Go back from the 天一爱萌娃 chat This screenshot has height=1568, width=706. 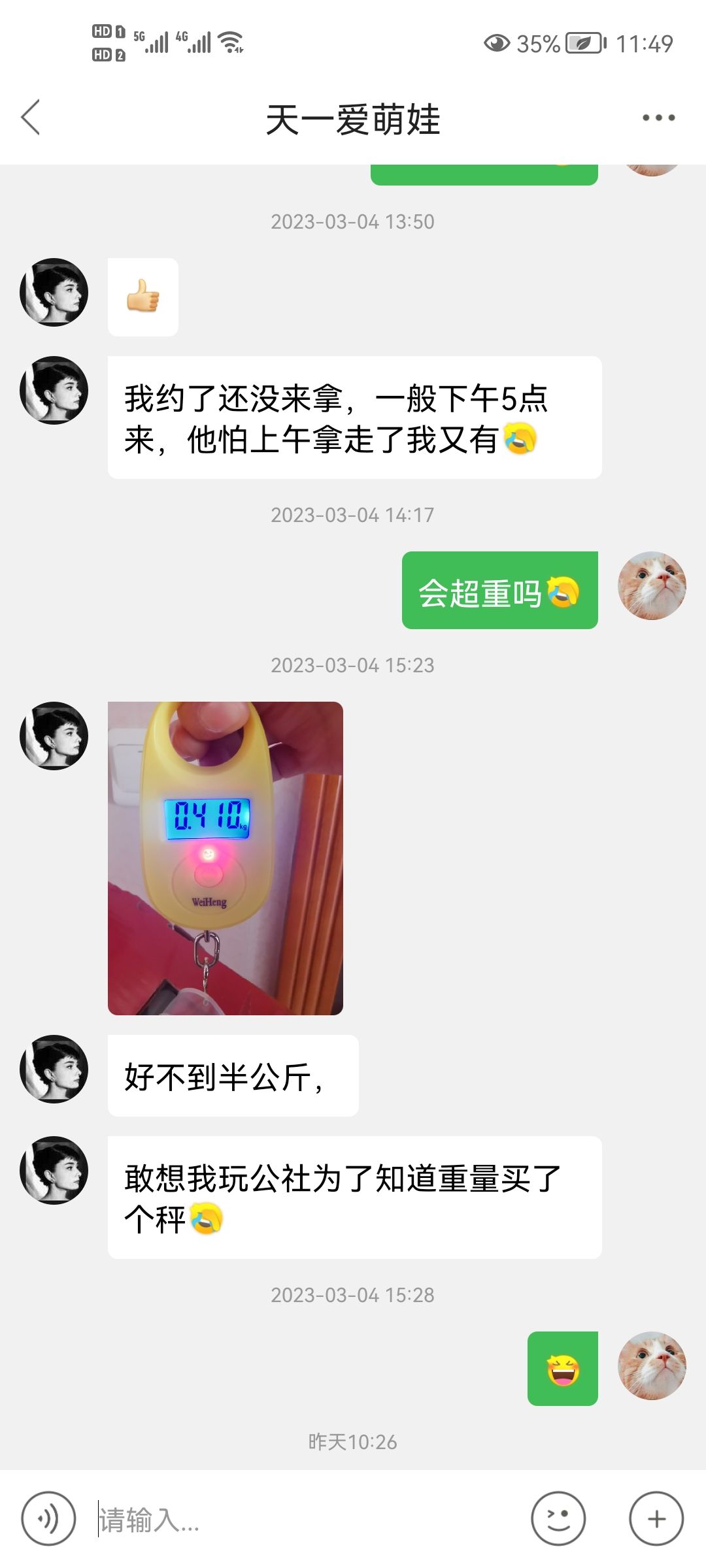point(31,118)
